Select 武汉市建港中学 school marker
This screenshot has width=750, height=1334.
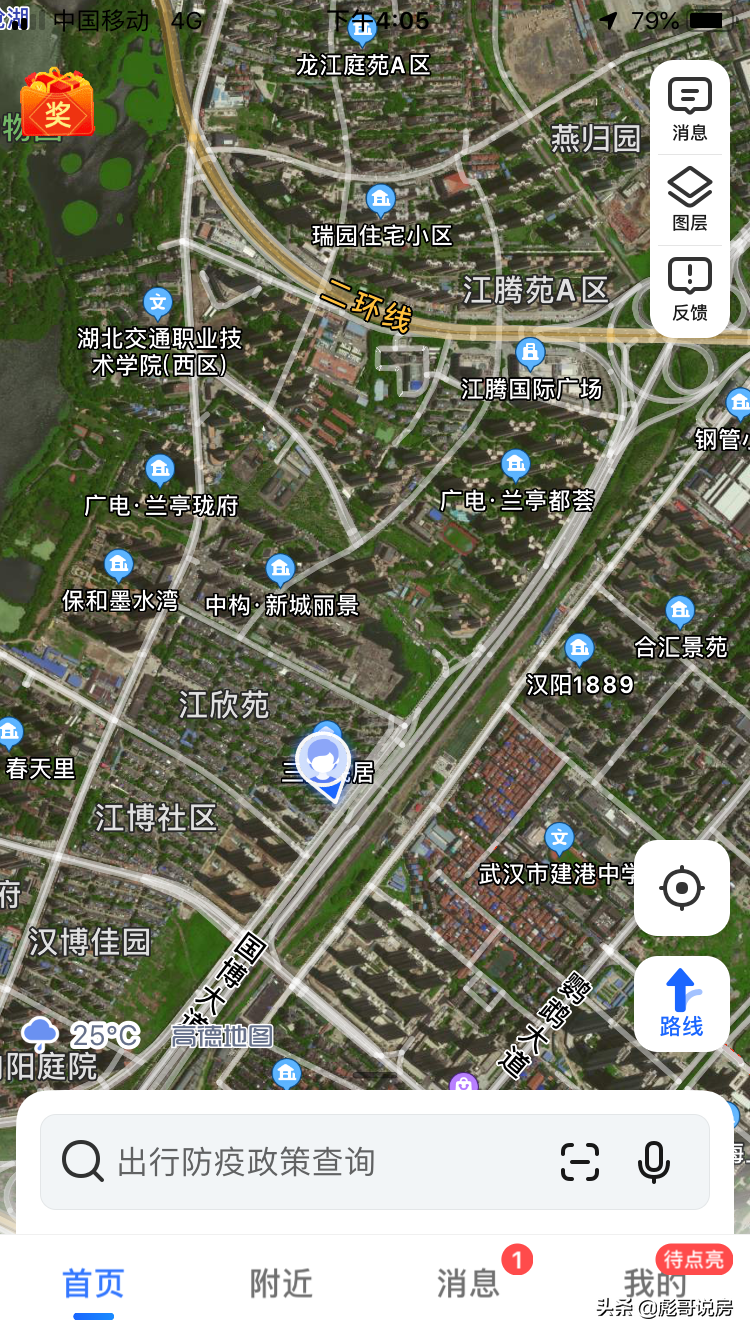click(559, 840)
